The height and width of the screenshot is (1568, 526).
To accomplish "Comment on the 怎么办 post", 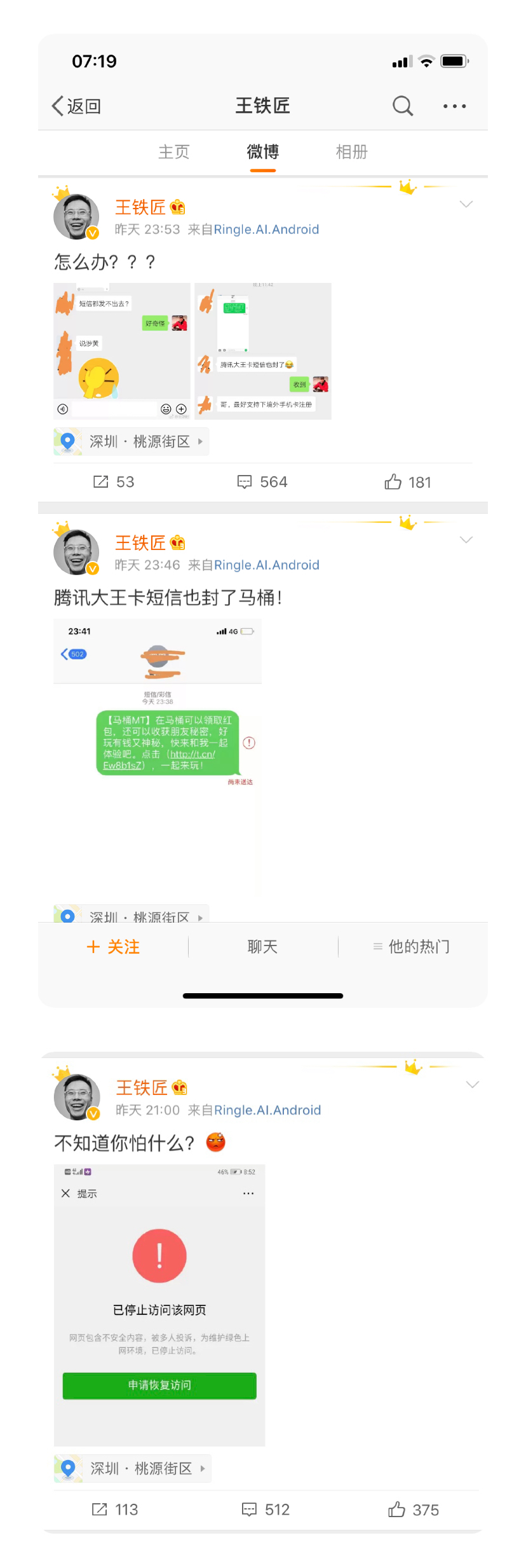I will tap(262, 482).
